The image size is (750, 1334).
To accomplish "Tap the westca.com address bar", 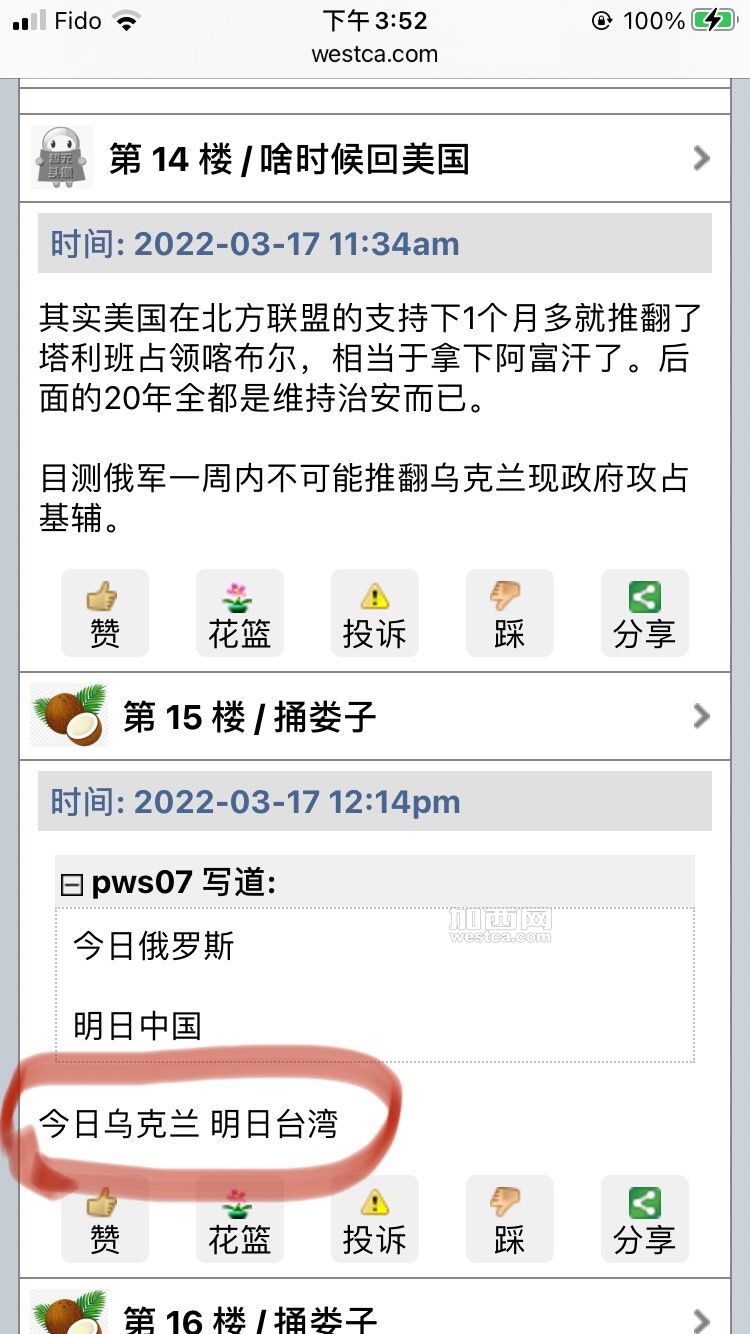I will tap(374, 54).
